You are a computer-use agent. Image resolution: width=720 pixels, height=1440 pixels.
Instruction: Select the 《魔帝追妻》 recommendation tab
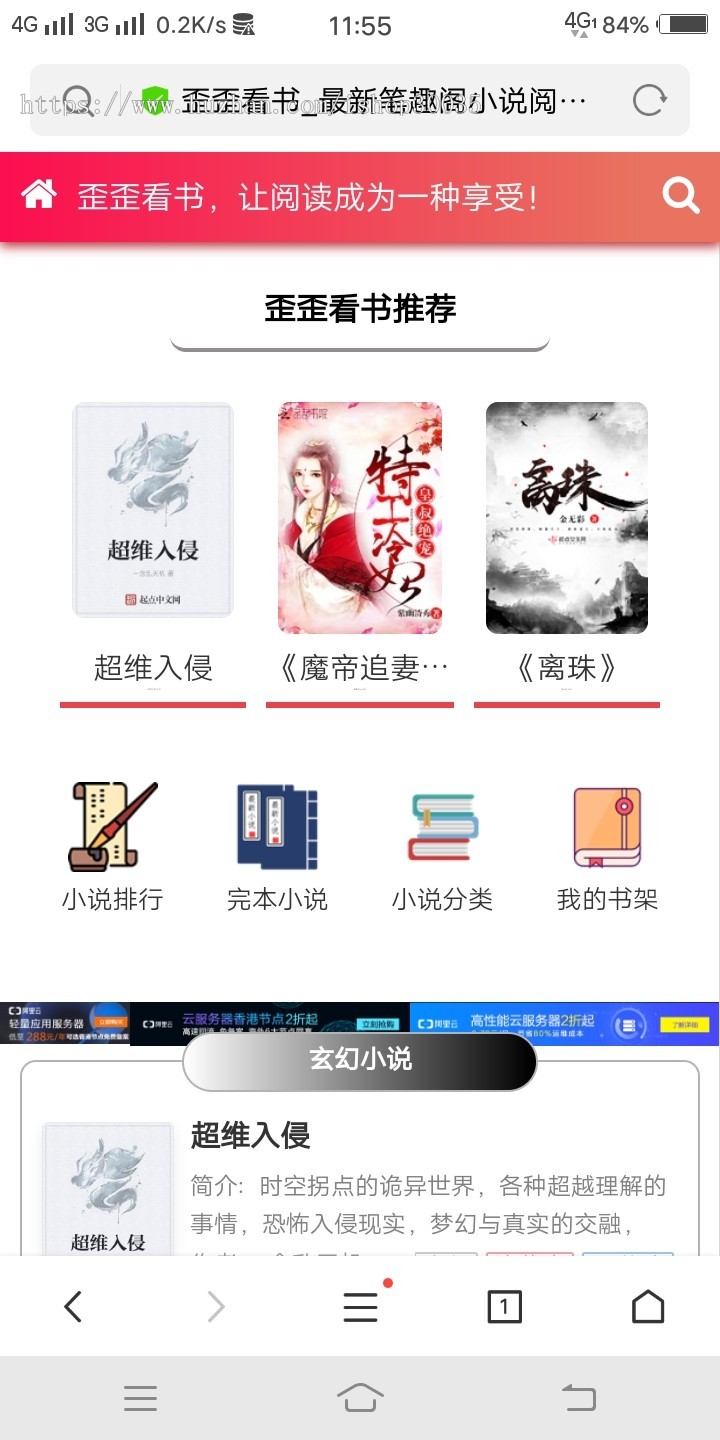359,668
